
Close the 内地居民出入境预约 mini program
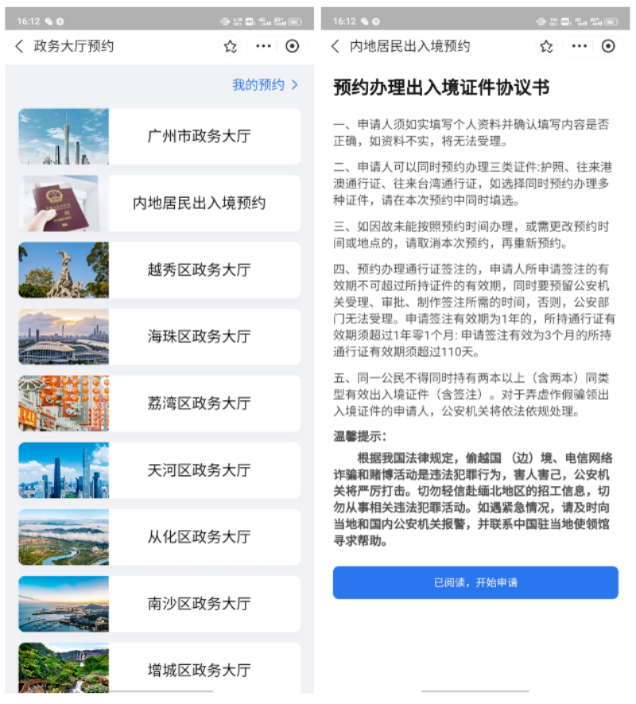(608, 46)
